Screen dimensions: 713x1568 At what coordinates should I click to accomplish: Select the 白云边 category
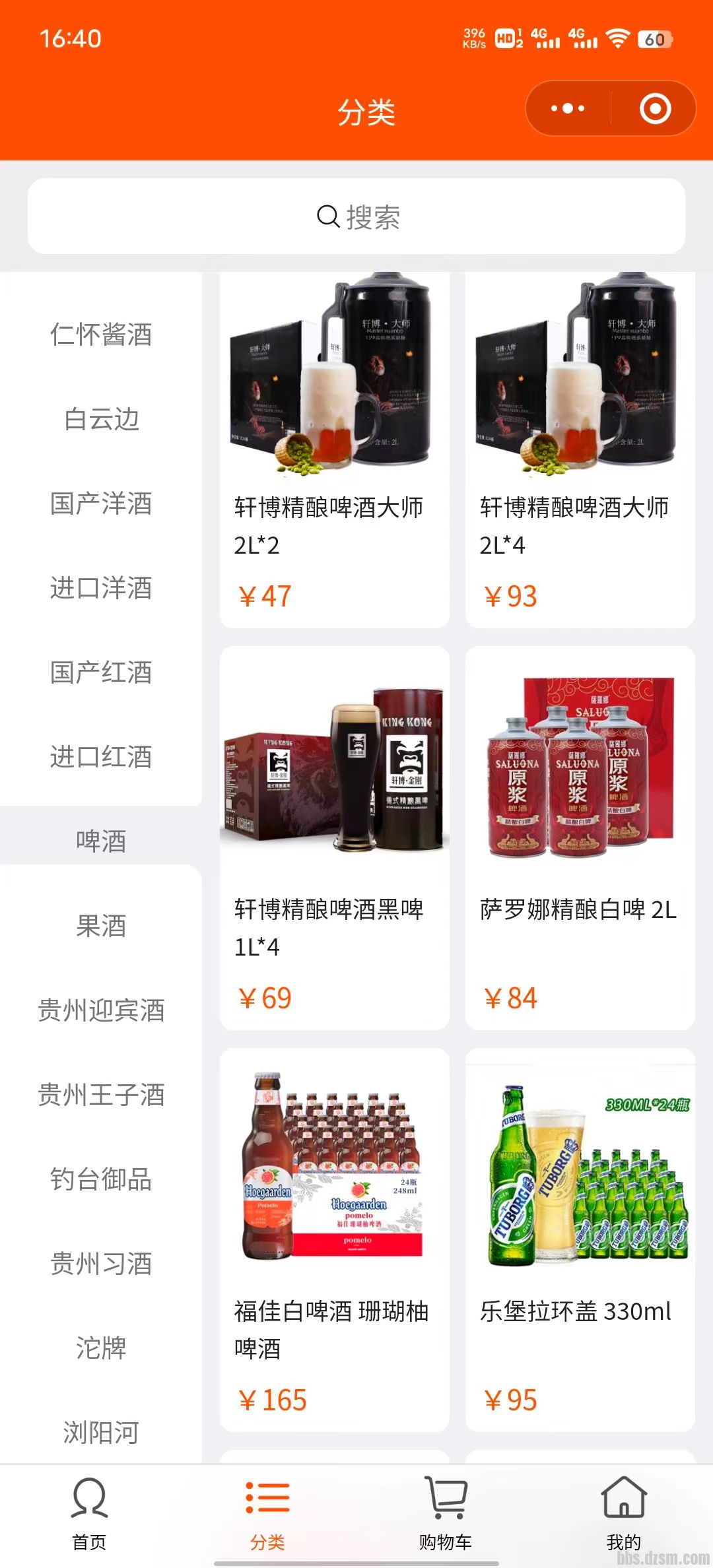click(x=101, y=419)
